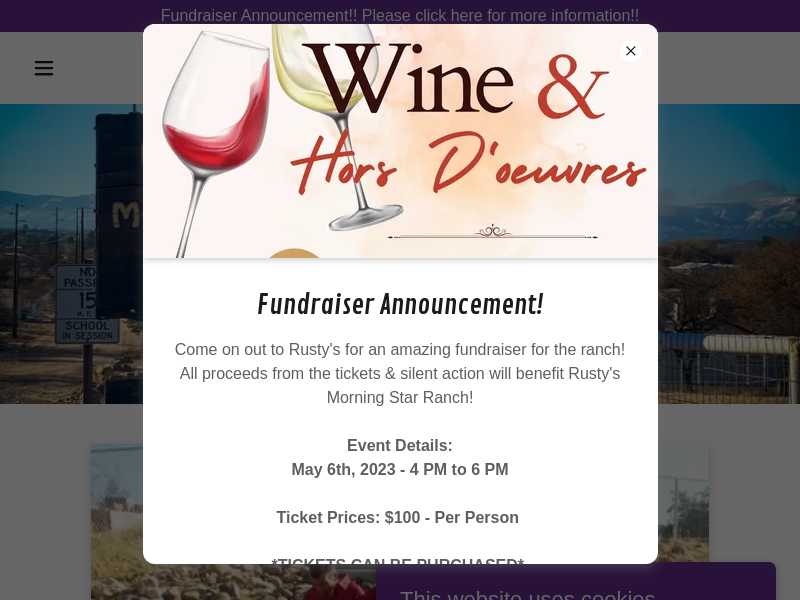Close the fundraiser announcement popup
The width and height of the screenshot is (800, 600).
point(630,51)
